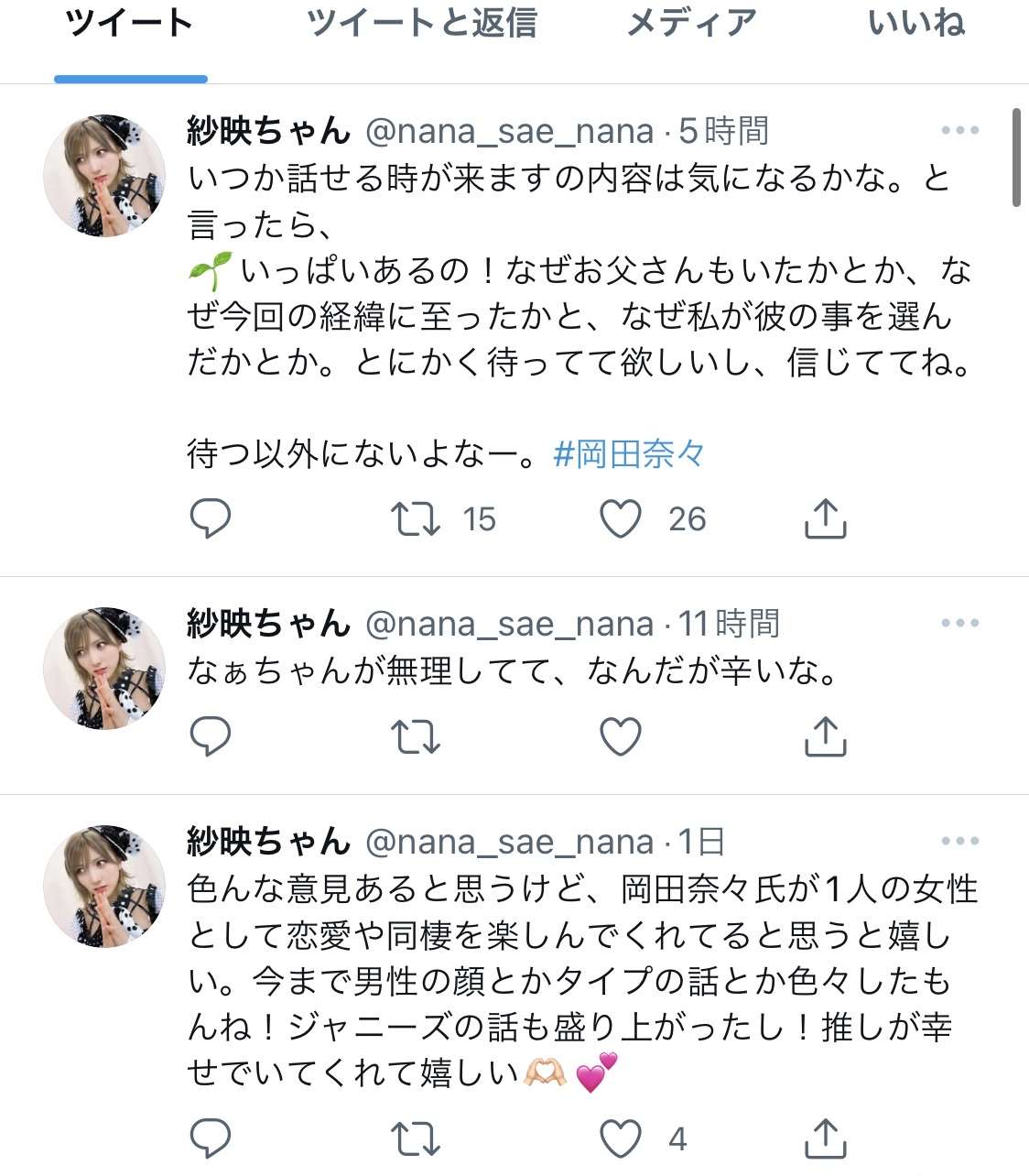Share the tweet posted 5時間 ago
This screenshot has width=1029, height=1176.
[x=825, y=519]
